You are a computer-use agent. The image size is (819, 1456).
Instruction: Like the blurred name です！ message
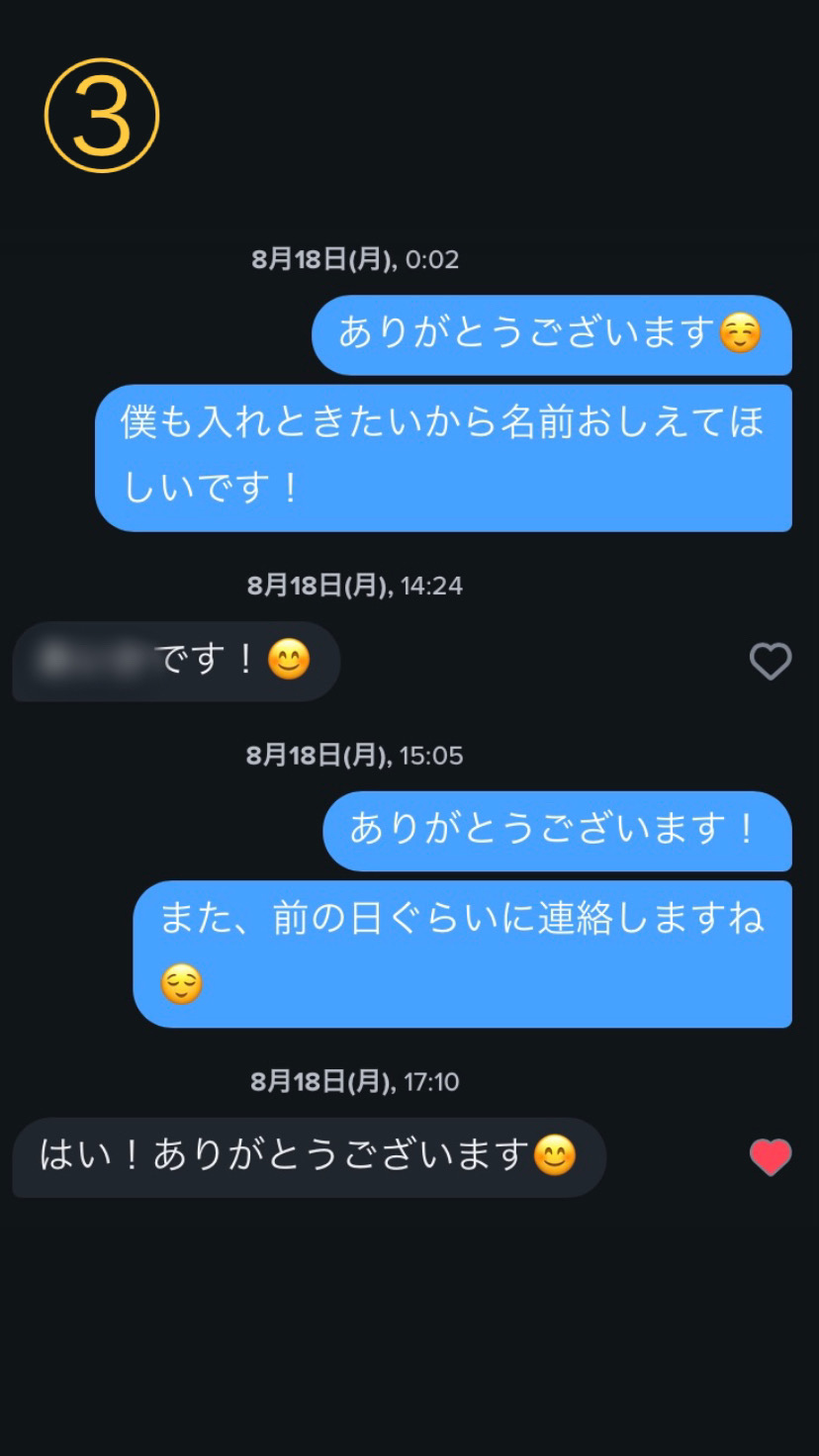point(770,661)
